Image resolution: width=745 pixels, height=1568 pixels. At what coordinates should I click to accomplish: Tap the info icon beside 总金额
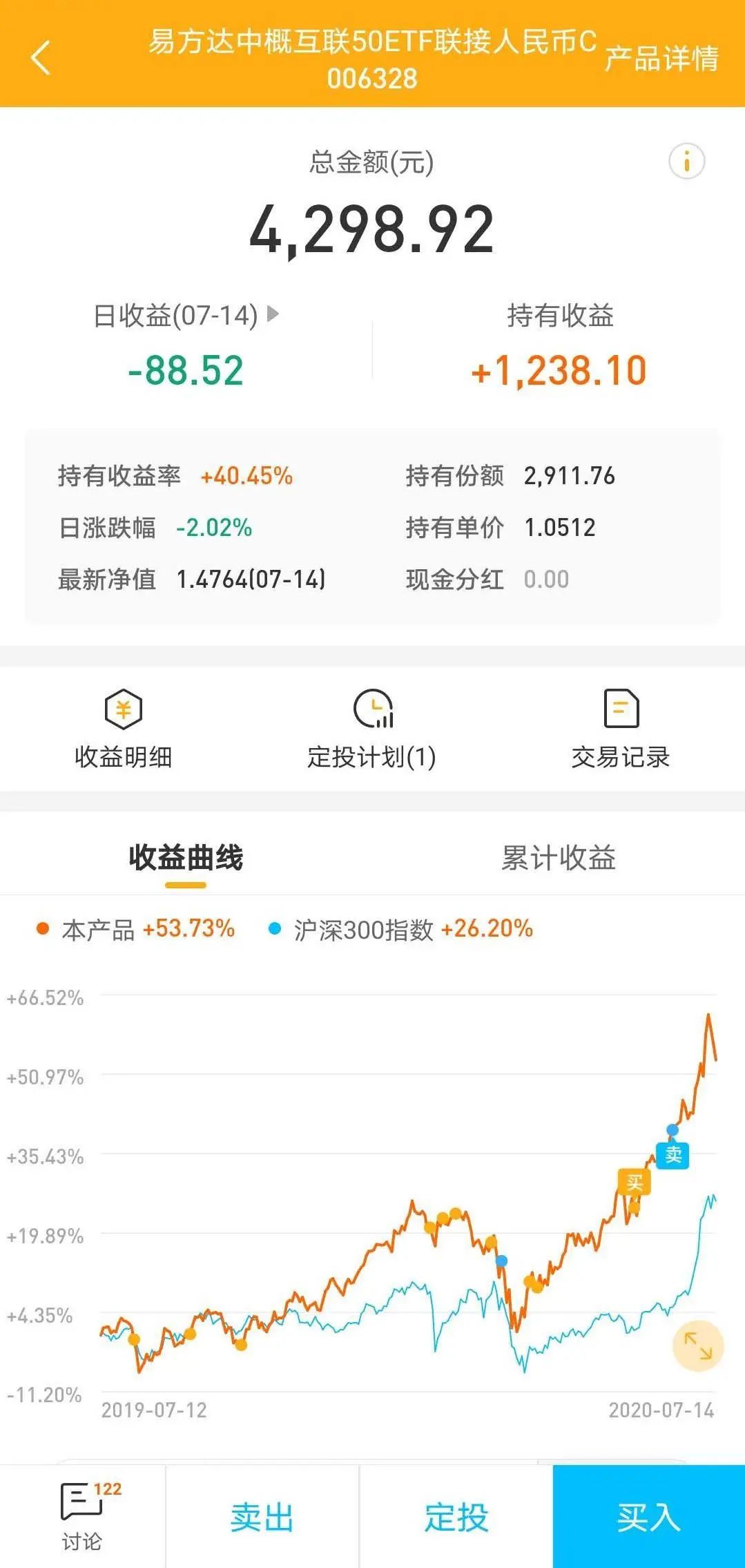coord(686,162)
